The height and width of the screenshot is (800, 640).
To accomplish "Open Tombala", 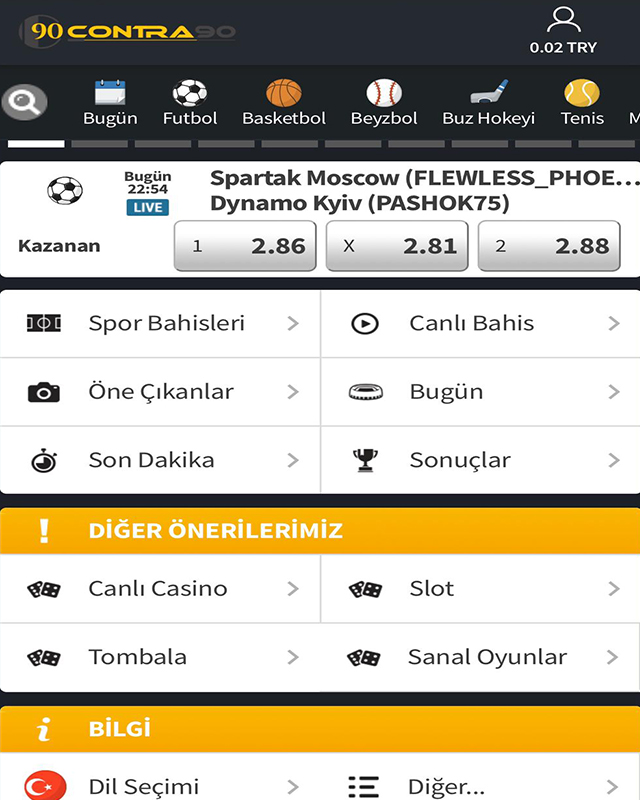I will coord(160,657).
